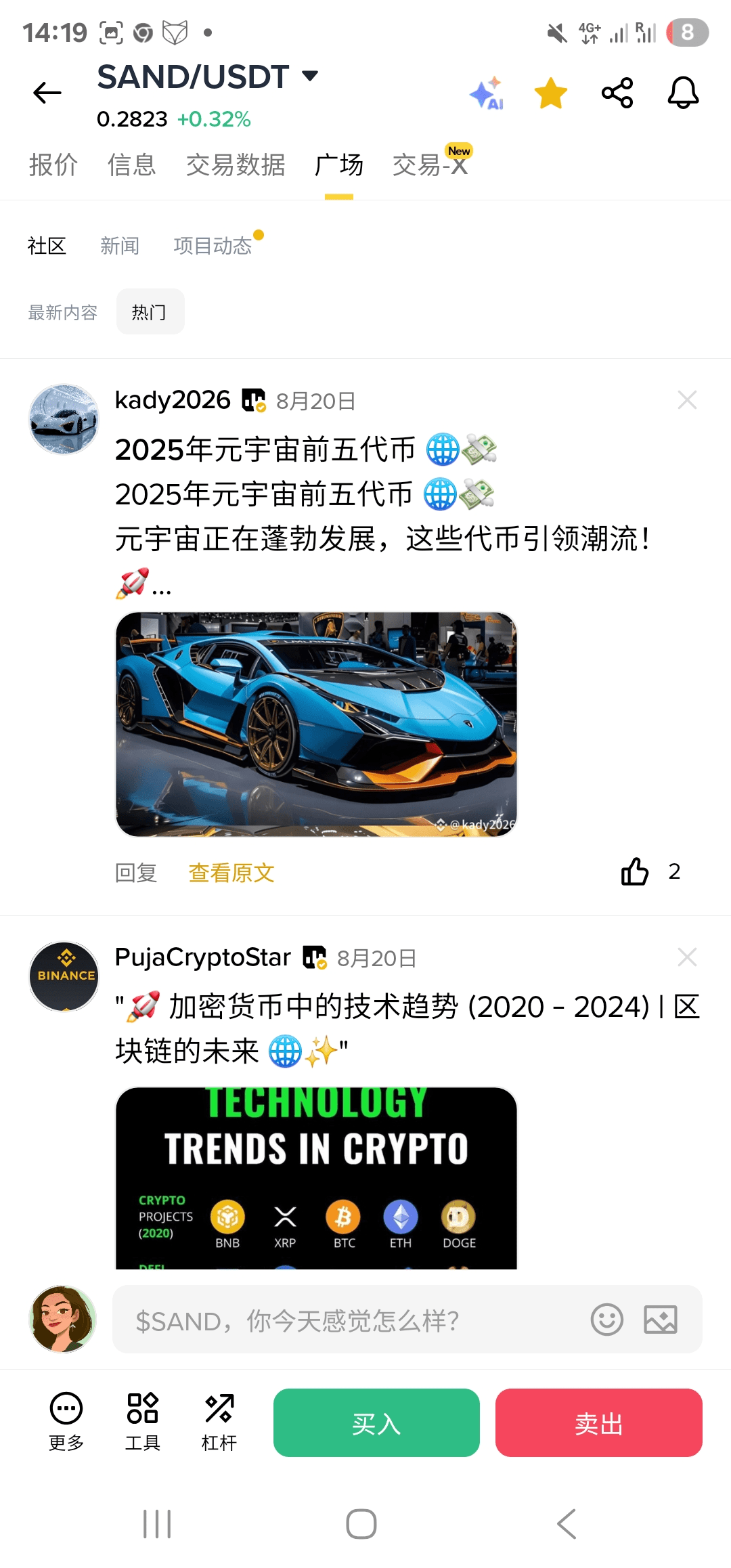731x1568 pixels.
Task: Dismiss kady2026's post
Action: point(687,400)
